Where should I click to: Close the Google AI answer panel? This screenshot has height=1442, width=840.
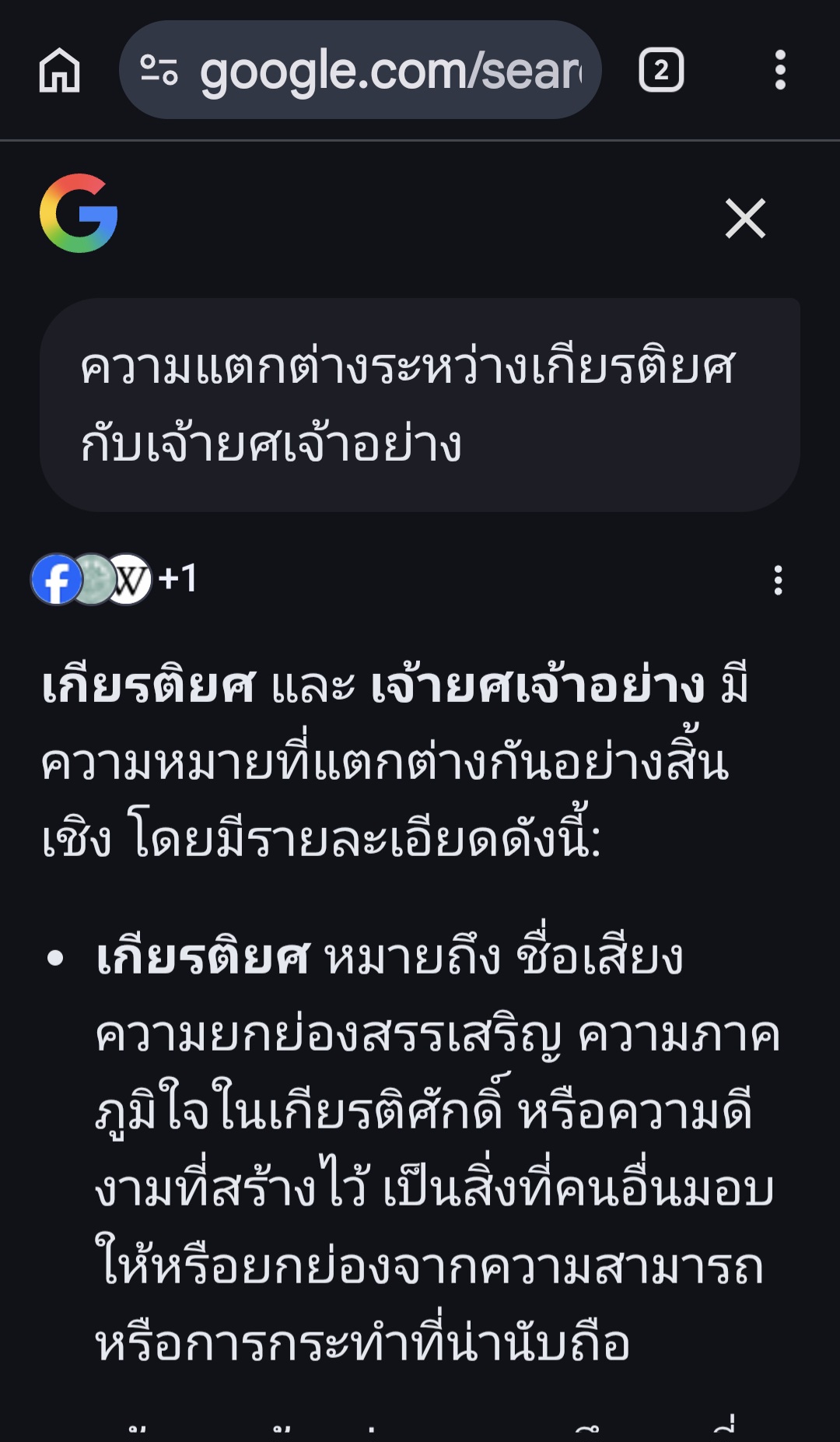coord(745,218)
